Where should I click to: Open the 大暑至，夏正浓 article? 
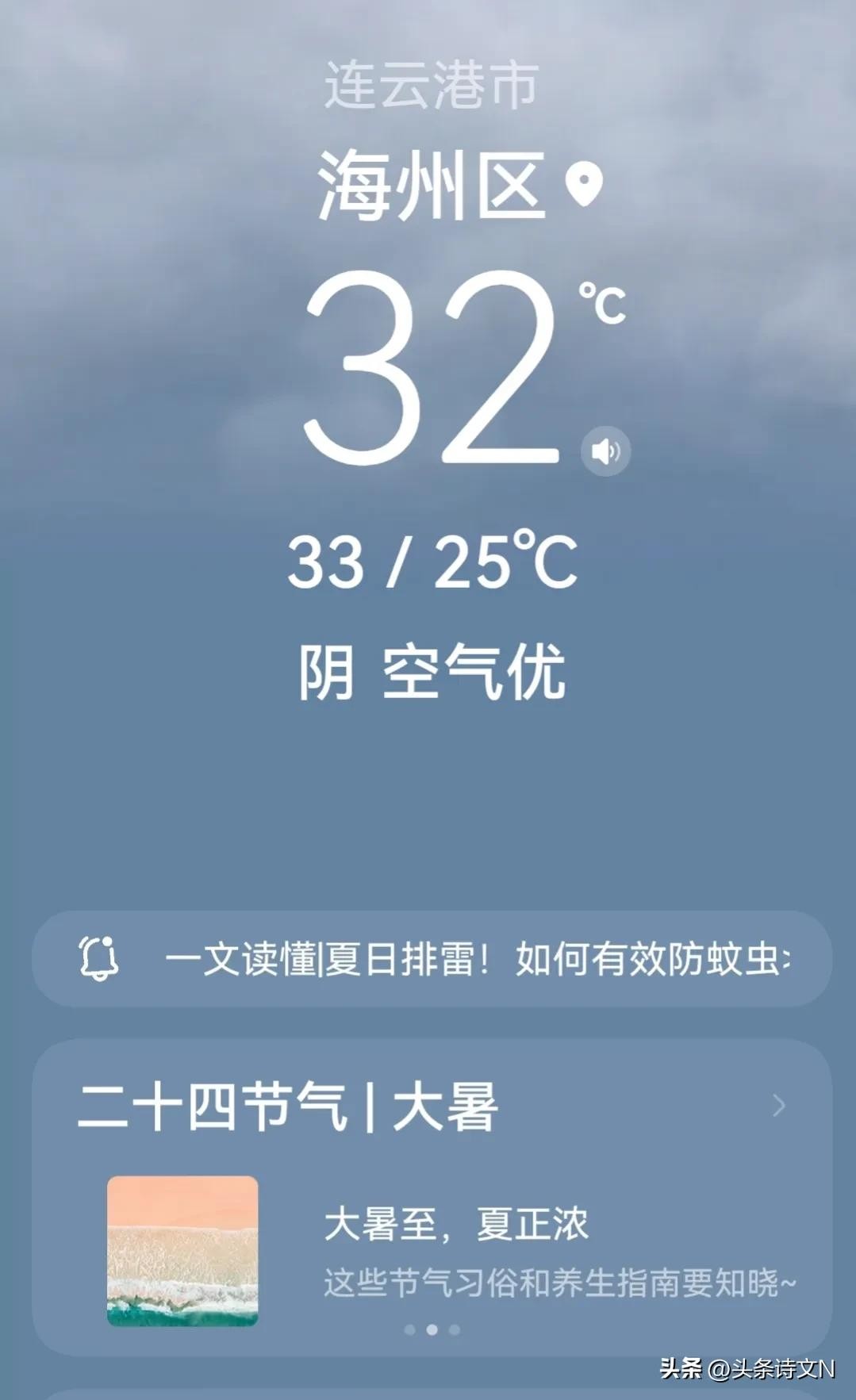click(x=456, y=1223)
